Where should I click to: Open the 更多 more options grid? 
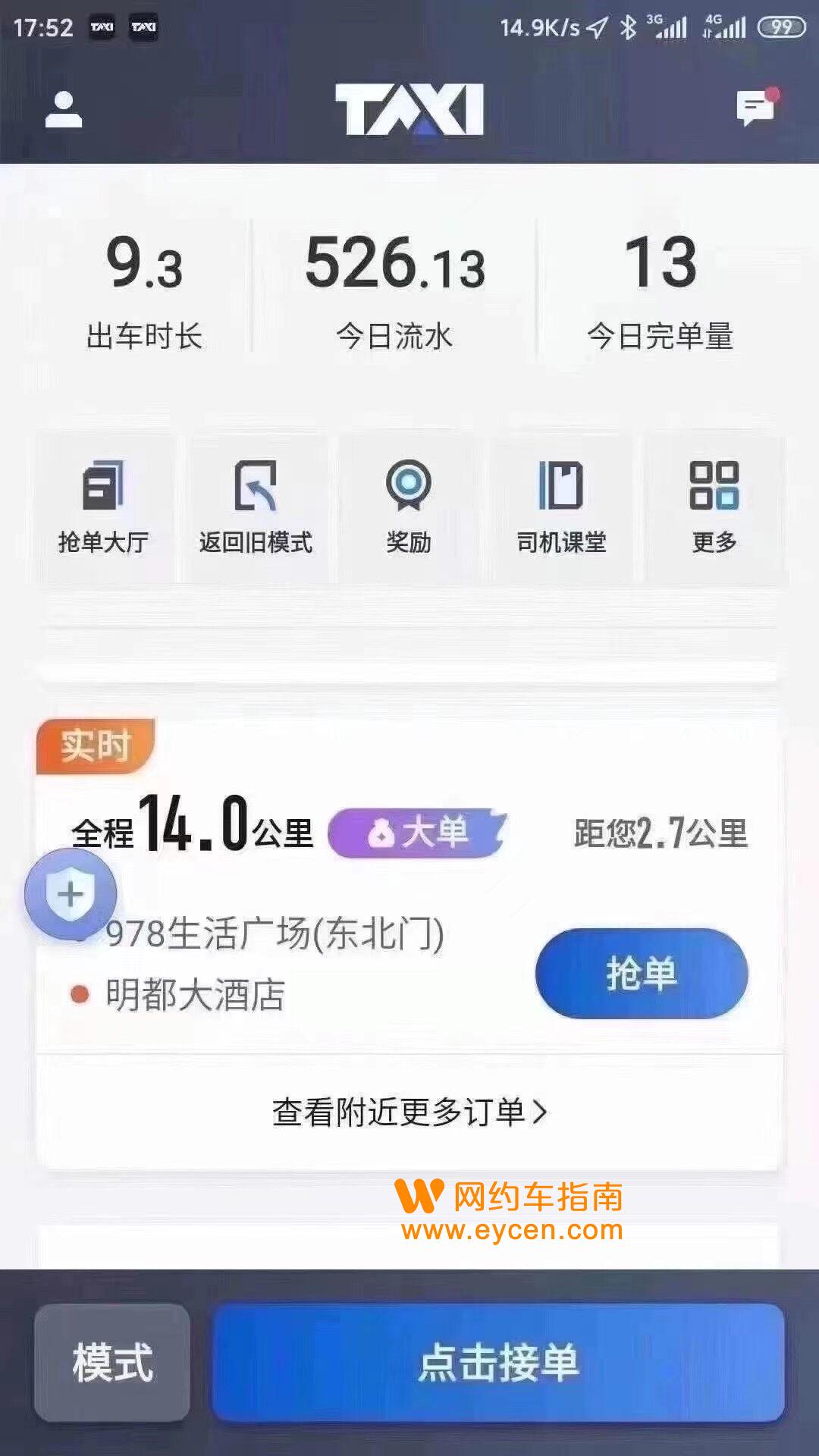pyautogui.click(x=714, y=508)
